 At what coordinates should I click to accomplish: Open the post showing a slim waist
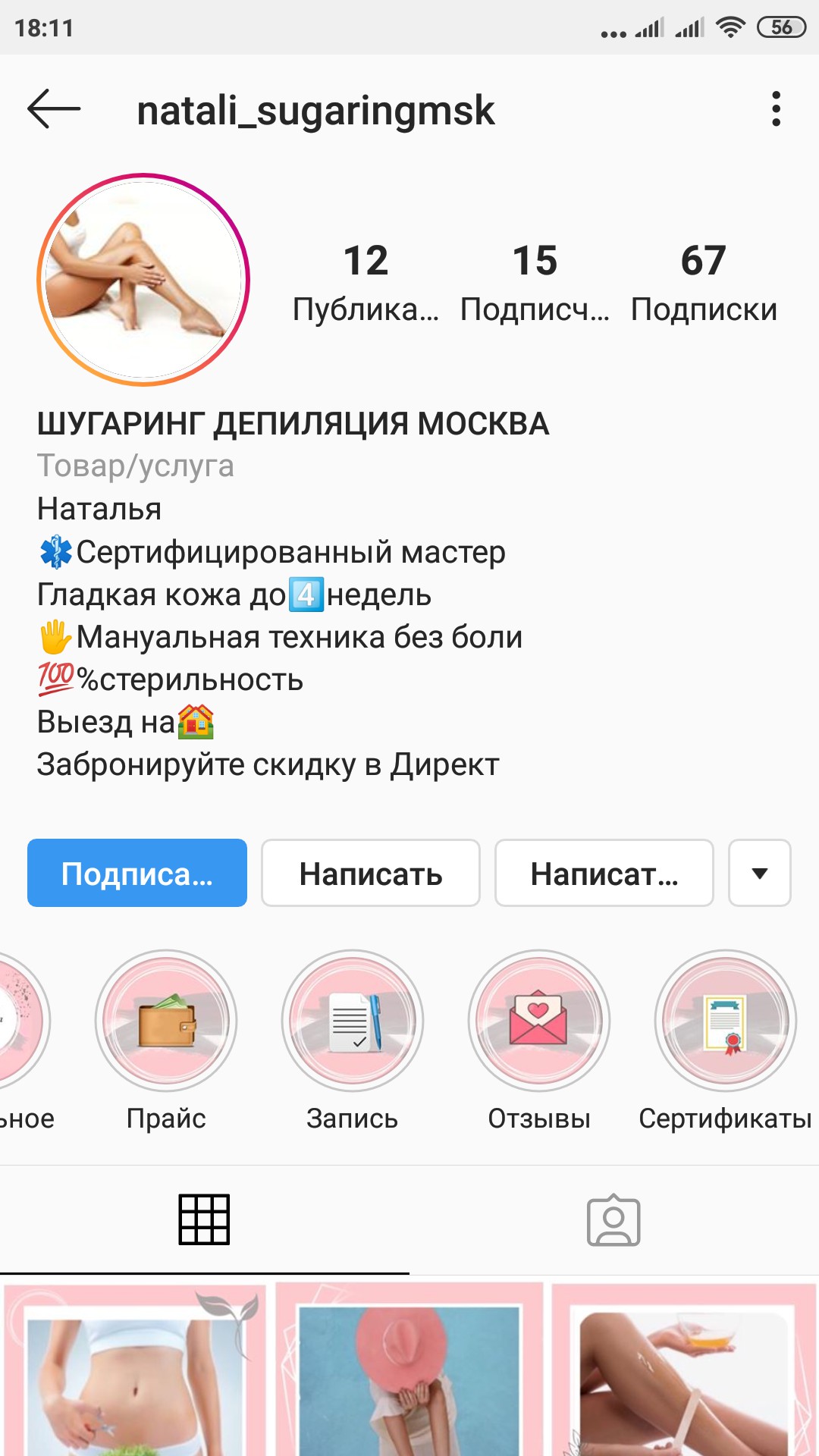click(x=135, y=1370)
